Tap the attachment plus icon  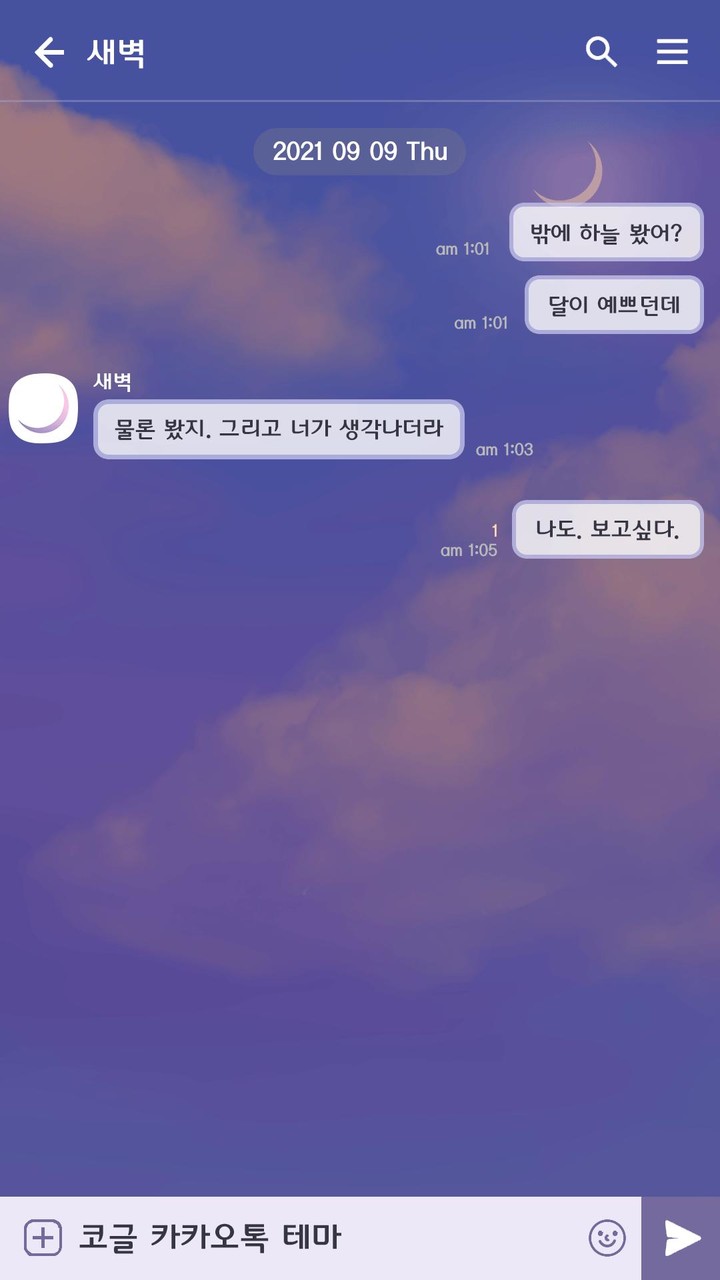tap(42, 1237)
